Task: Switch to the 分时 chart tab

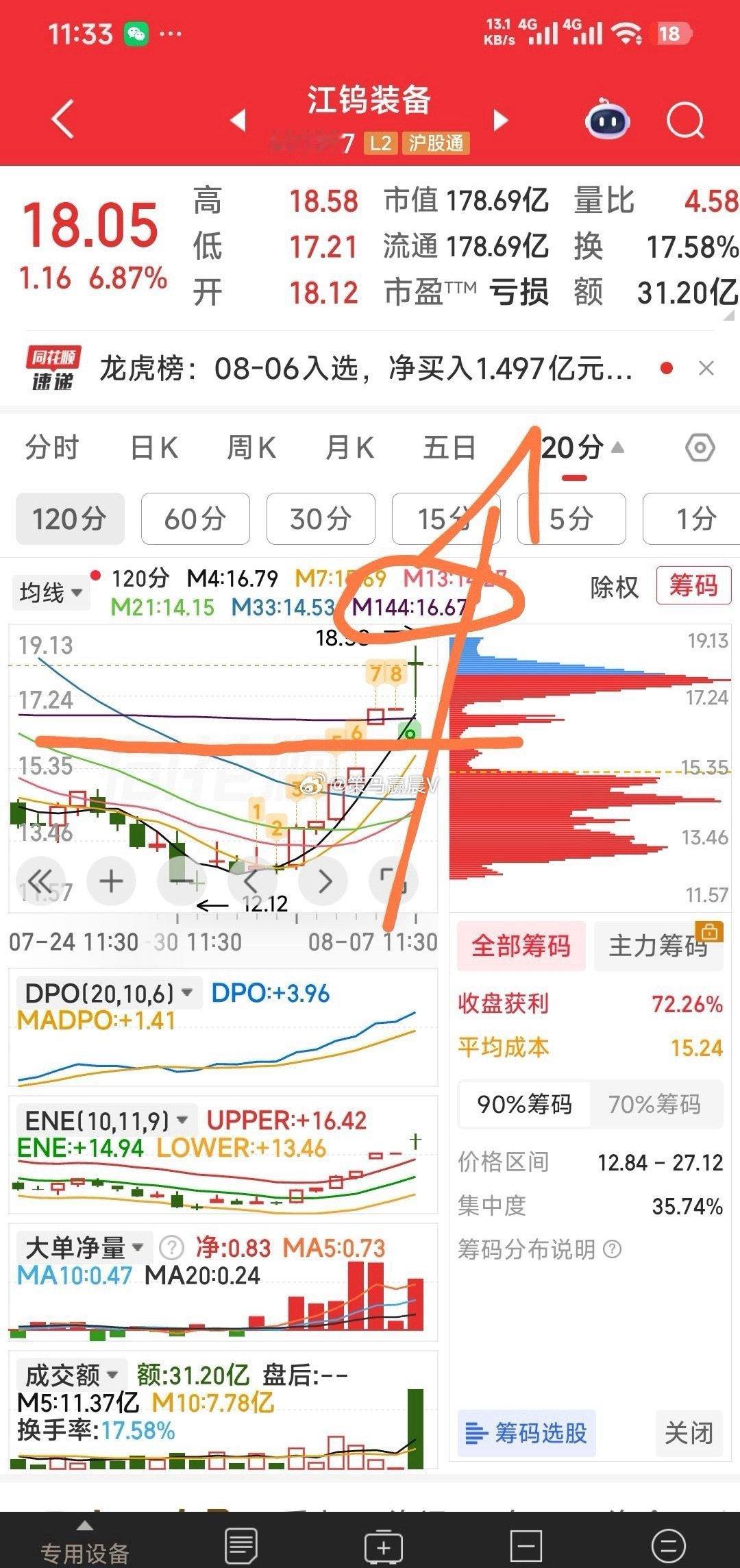Action: [x=52, y=448]
